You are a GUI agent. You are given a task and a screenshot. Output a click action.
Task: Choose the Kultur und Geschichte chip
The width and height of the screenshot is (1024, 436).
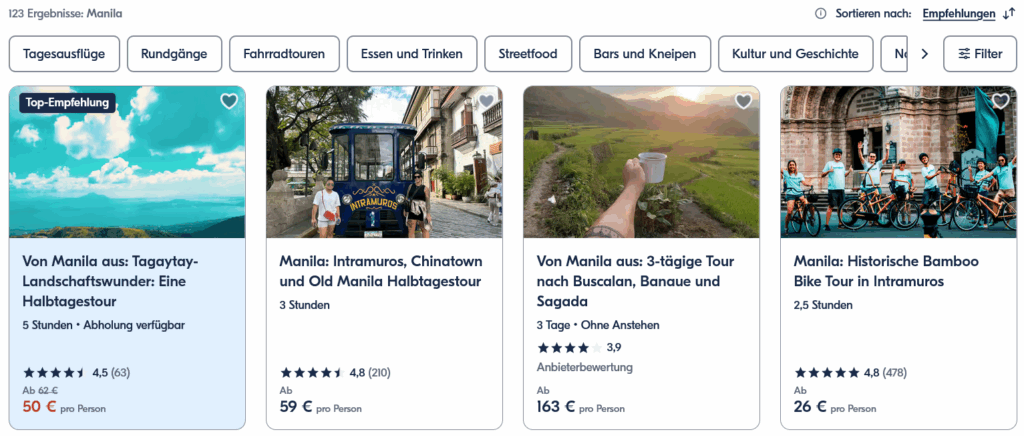point(795,54)
